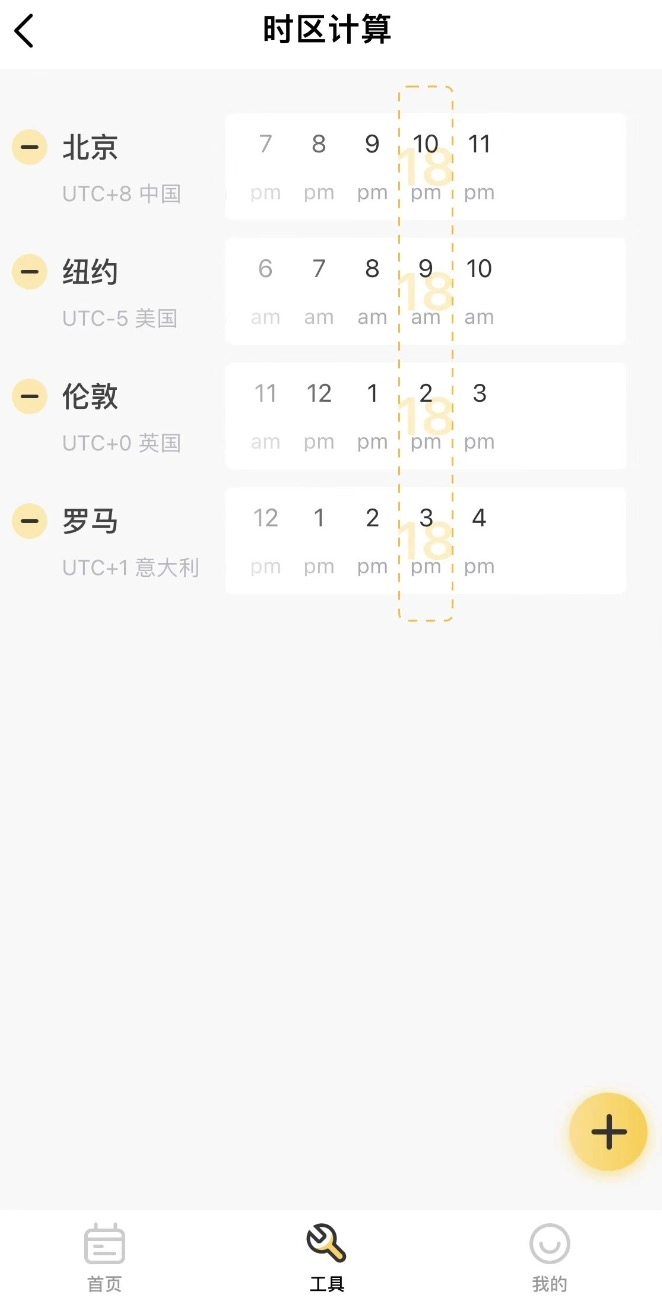Delete the 罗马 time zone row
Image resolution: width=662 pixels, height=1300 pixels.
click(30, 521)
